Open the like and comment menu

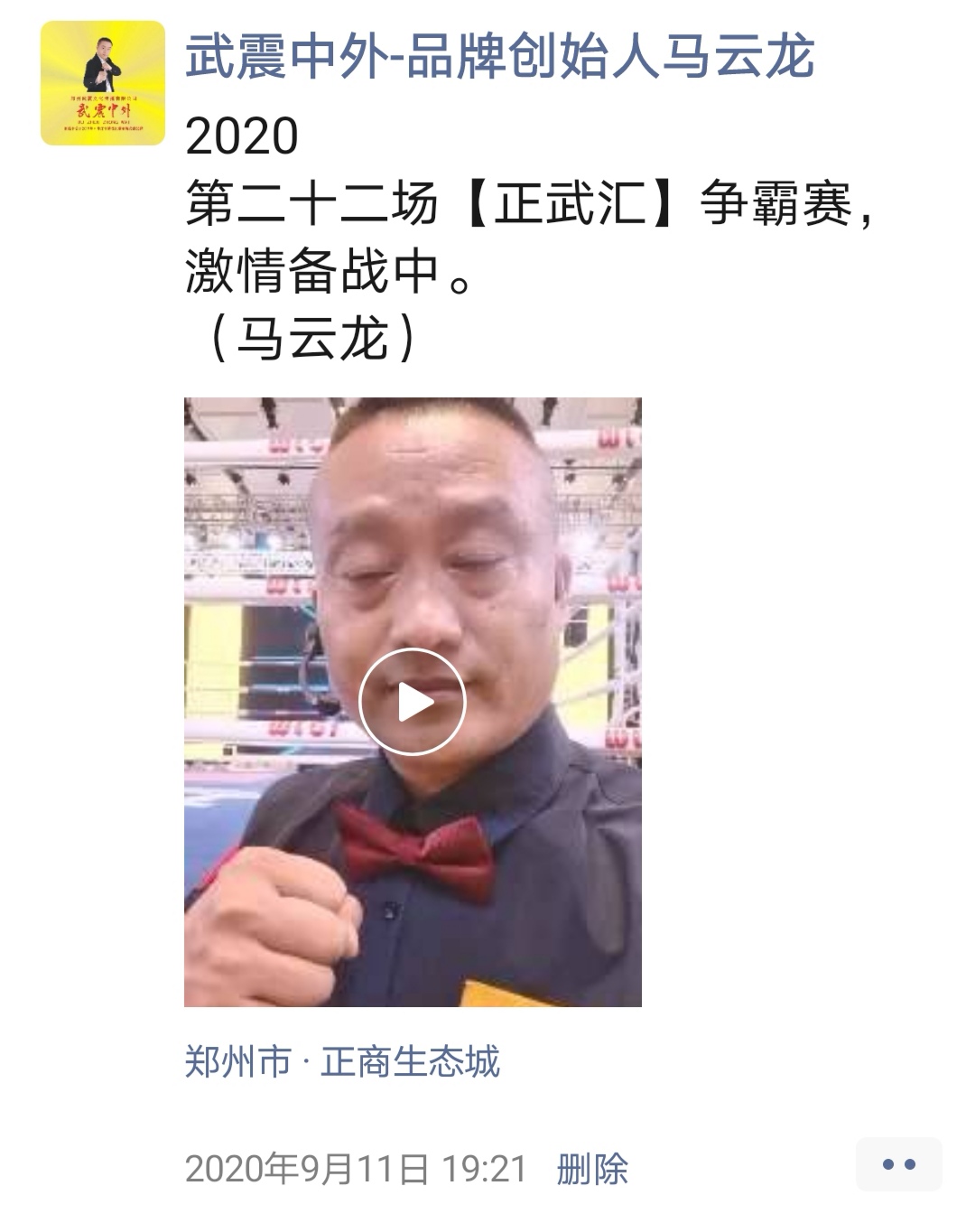pyautogui.click(x=898, y=1164)
